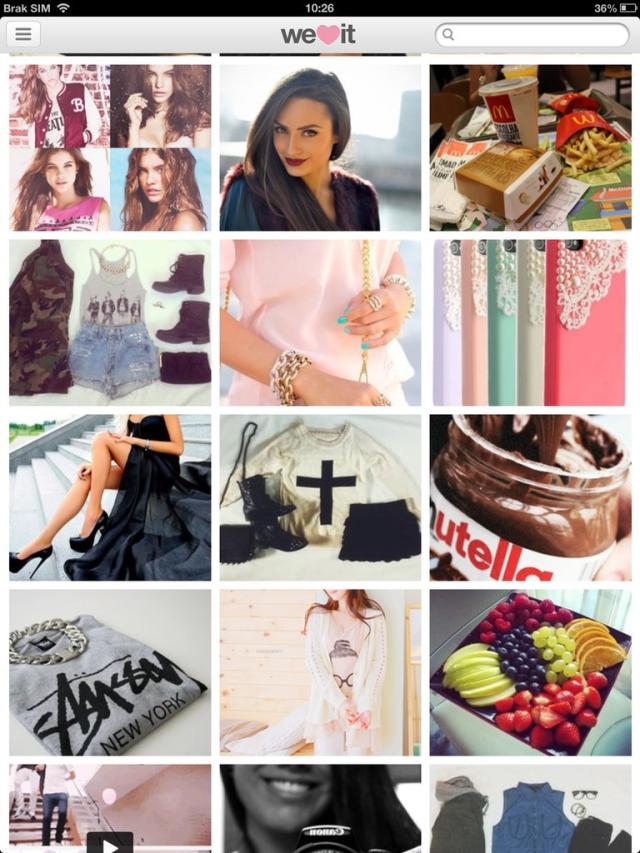Image resolution: width=640 pixels, height=853 pixels.
Task: View the redhead in white cardigan photo
Action: tap(320, 672)
